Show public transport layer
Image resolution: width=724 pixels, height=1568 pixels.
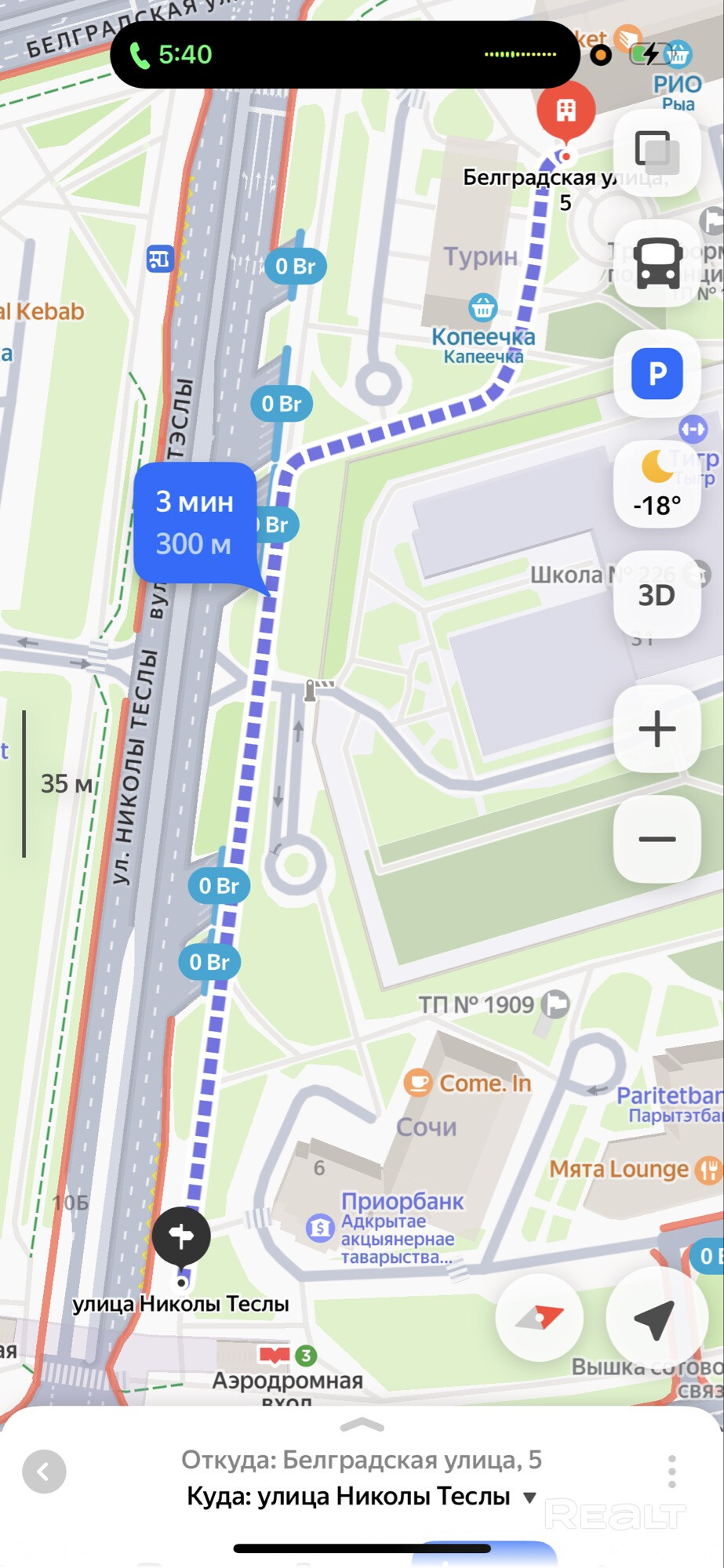pyautogui.click(x=657, y=263)
